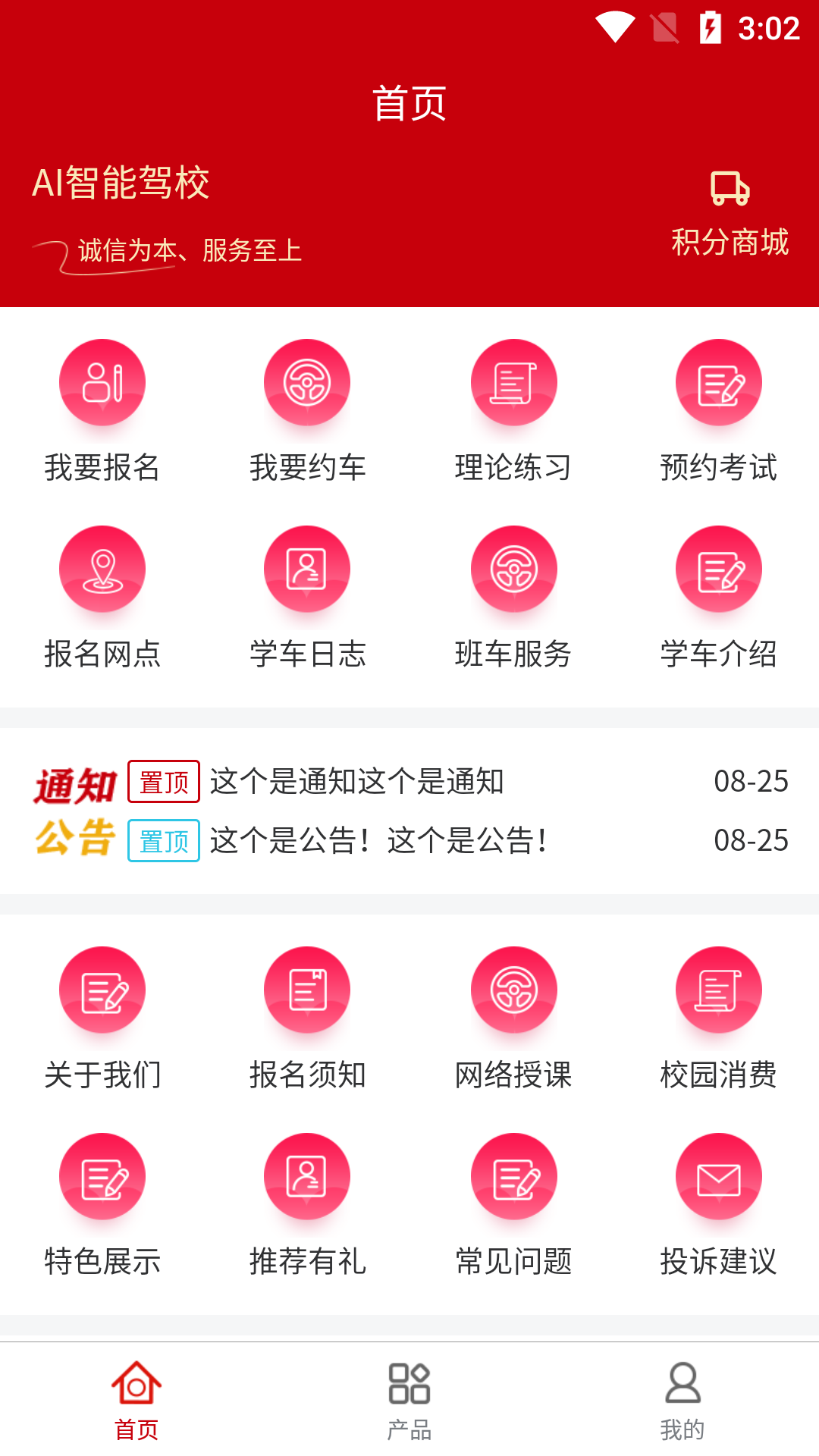Select the 常见问题 FAQ icon
The height and width of the screenshot is (1456, 819).
click(513, 1176)
